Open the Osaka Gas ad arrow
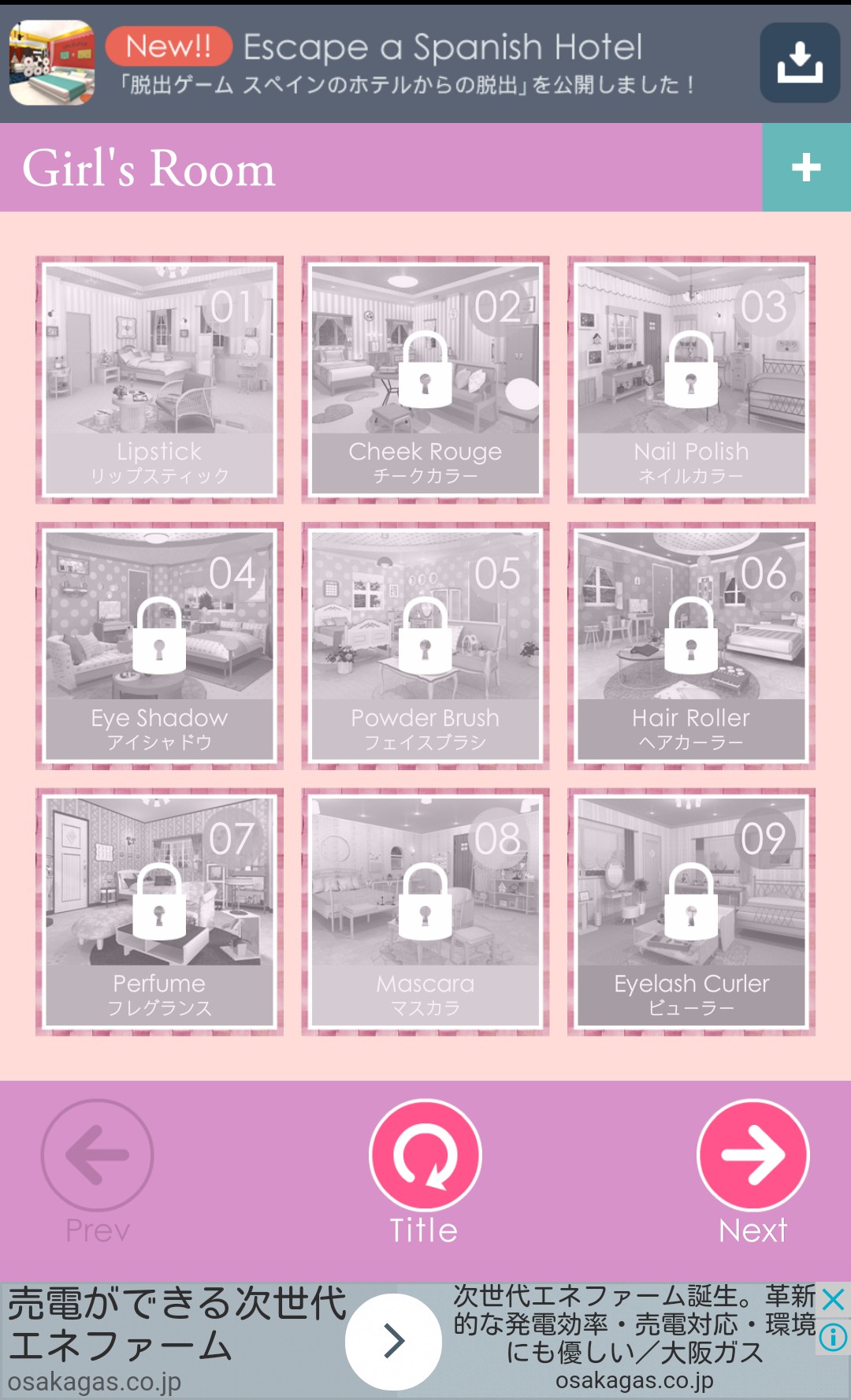 (393, 1341)
